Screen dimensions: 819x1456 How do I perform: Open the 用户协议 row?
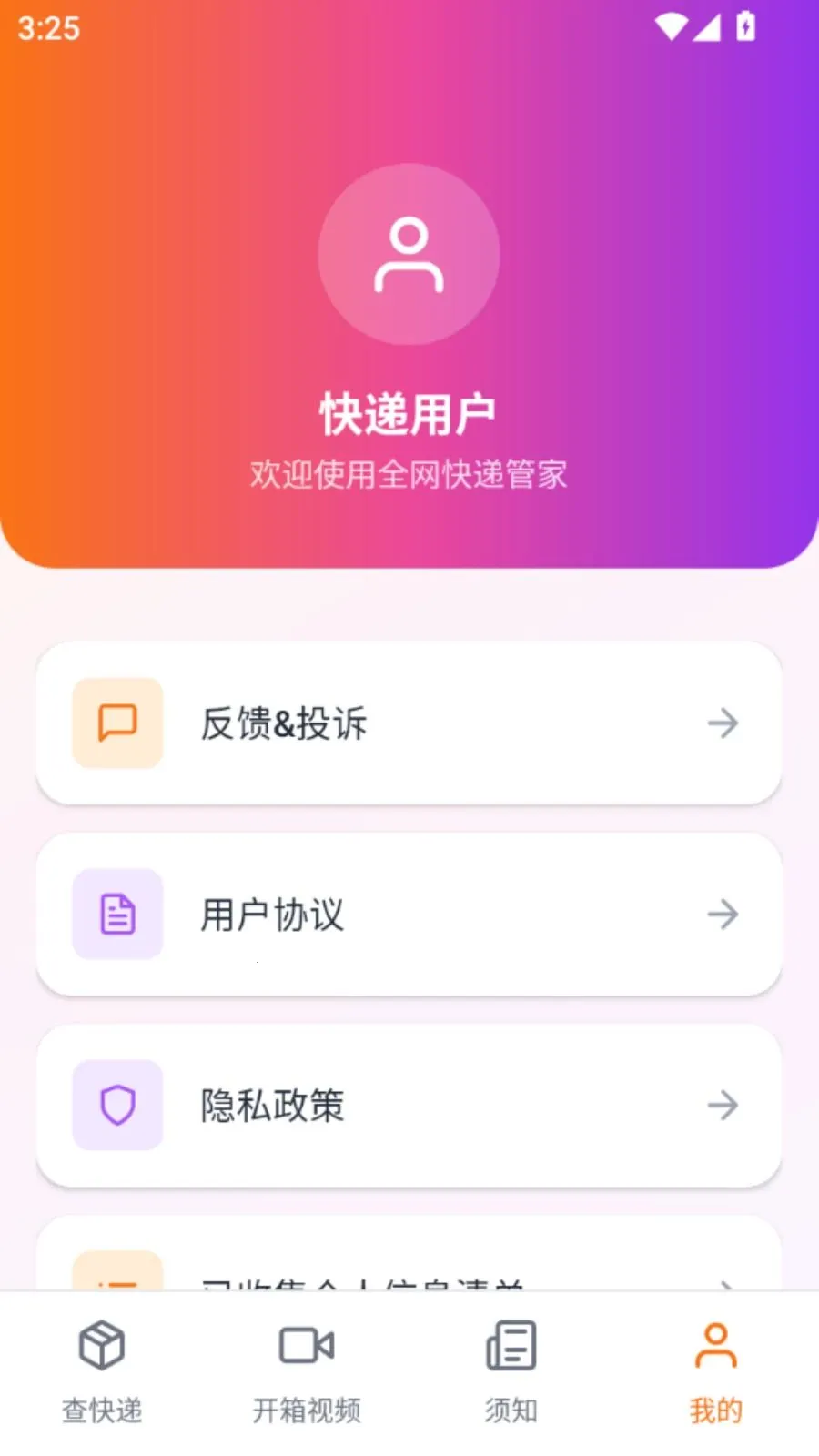tap(409, 915)
